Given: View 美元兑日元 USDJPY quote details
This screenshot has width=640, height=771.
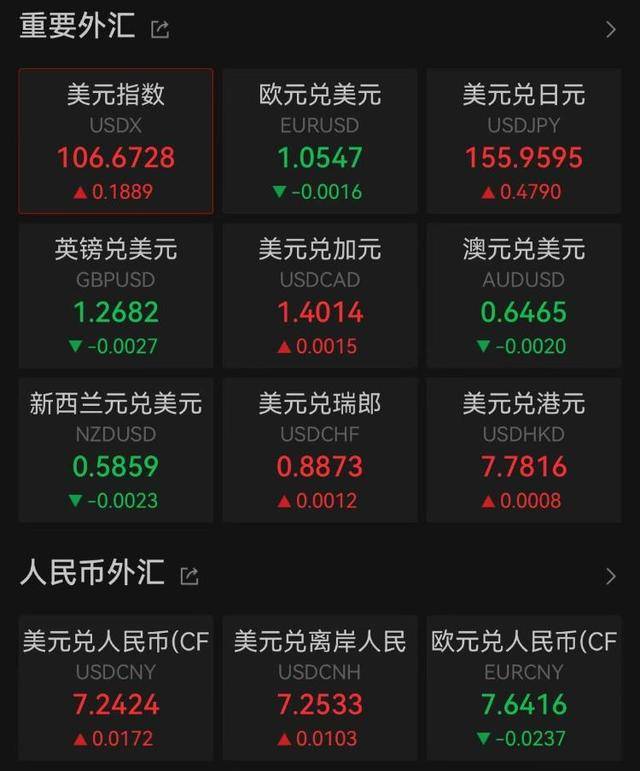Looking at the screenshot, I should (x=524, y=141).
